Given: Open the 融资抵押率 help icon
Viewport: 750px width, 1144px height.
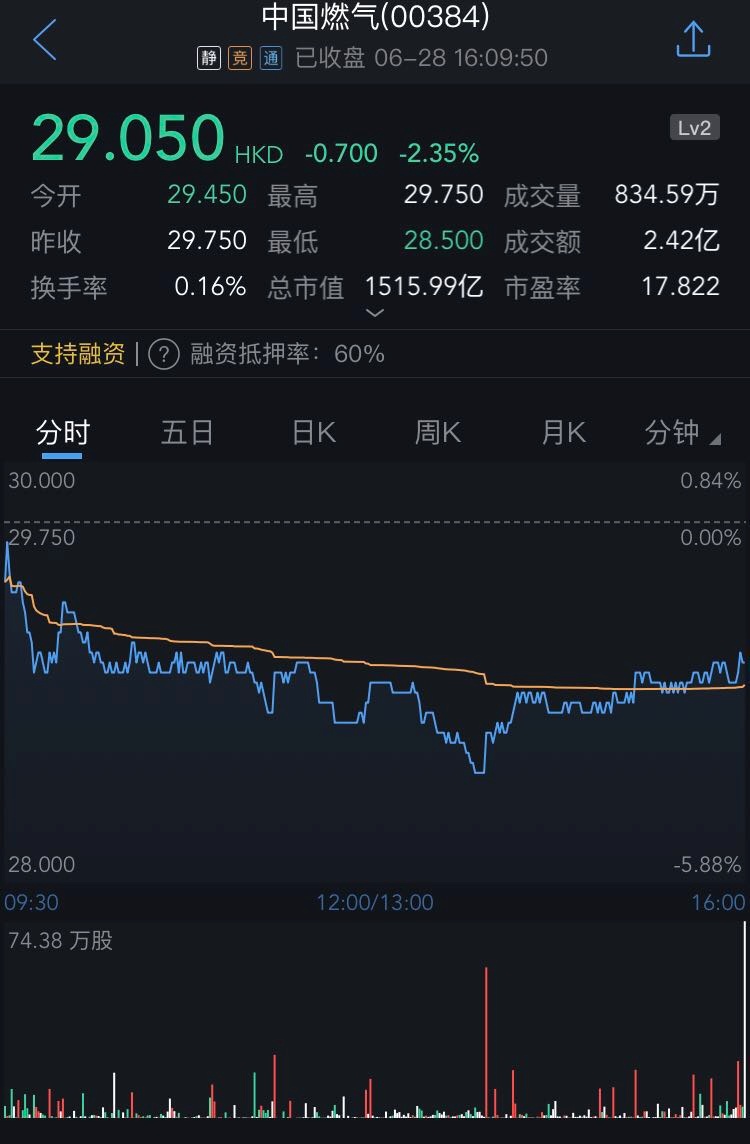Looking at the screenshot, I should click(164, 354).
